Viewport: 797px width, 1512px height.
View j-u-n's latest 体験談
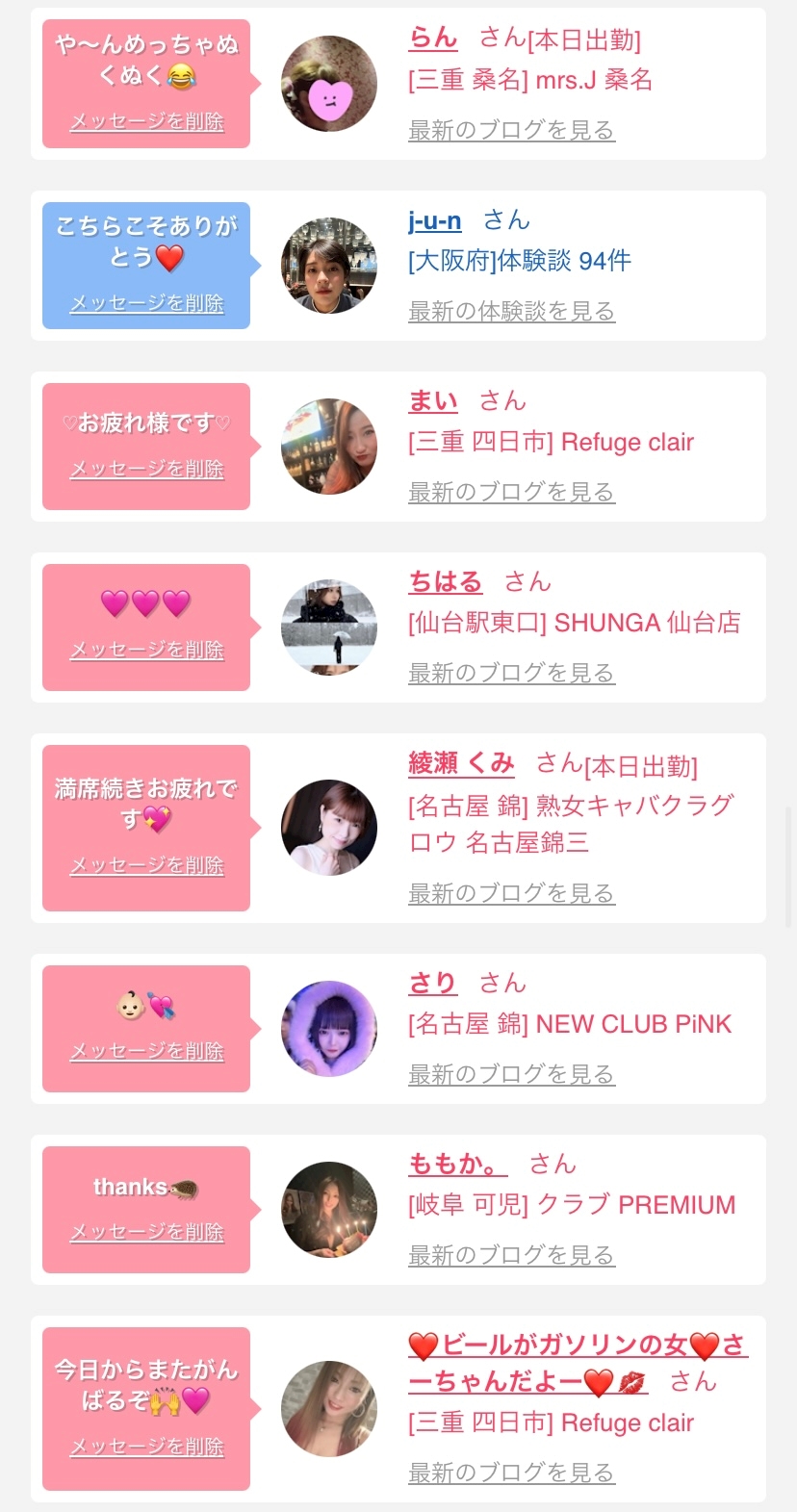click(x=511, y=311)
